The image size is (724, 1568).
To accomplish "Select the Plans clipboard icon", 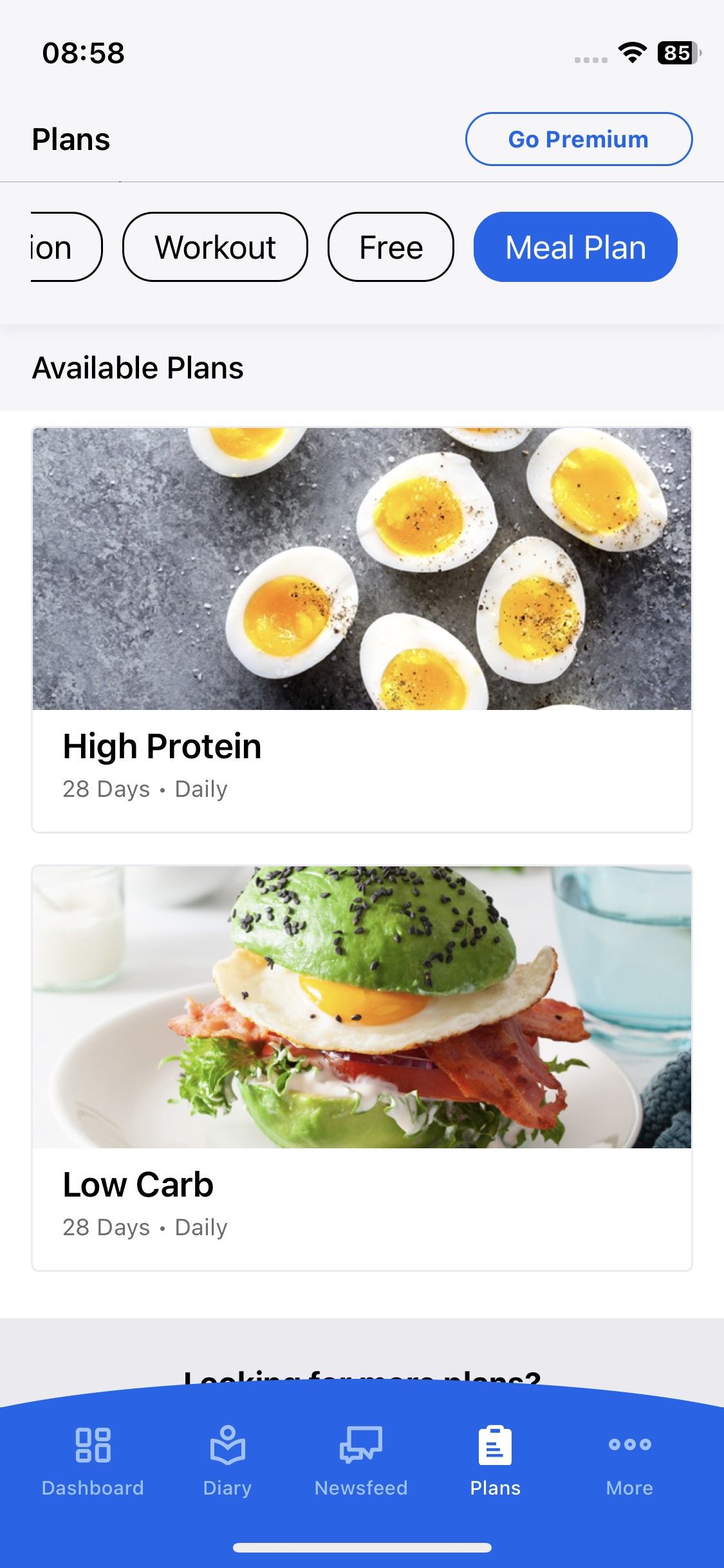I will (x=495, y=1445).
